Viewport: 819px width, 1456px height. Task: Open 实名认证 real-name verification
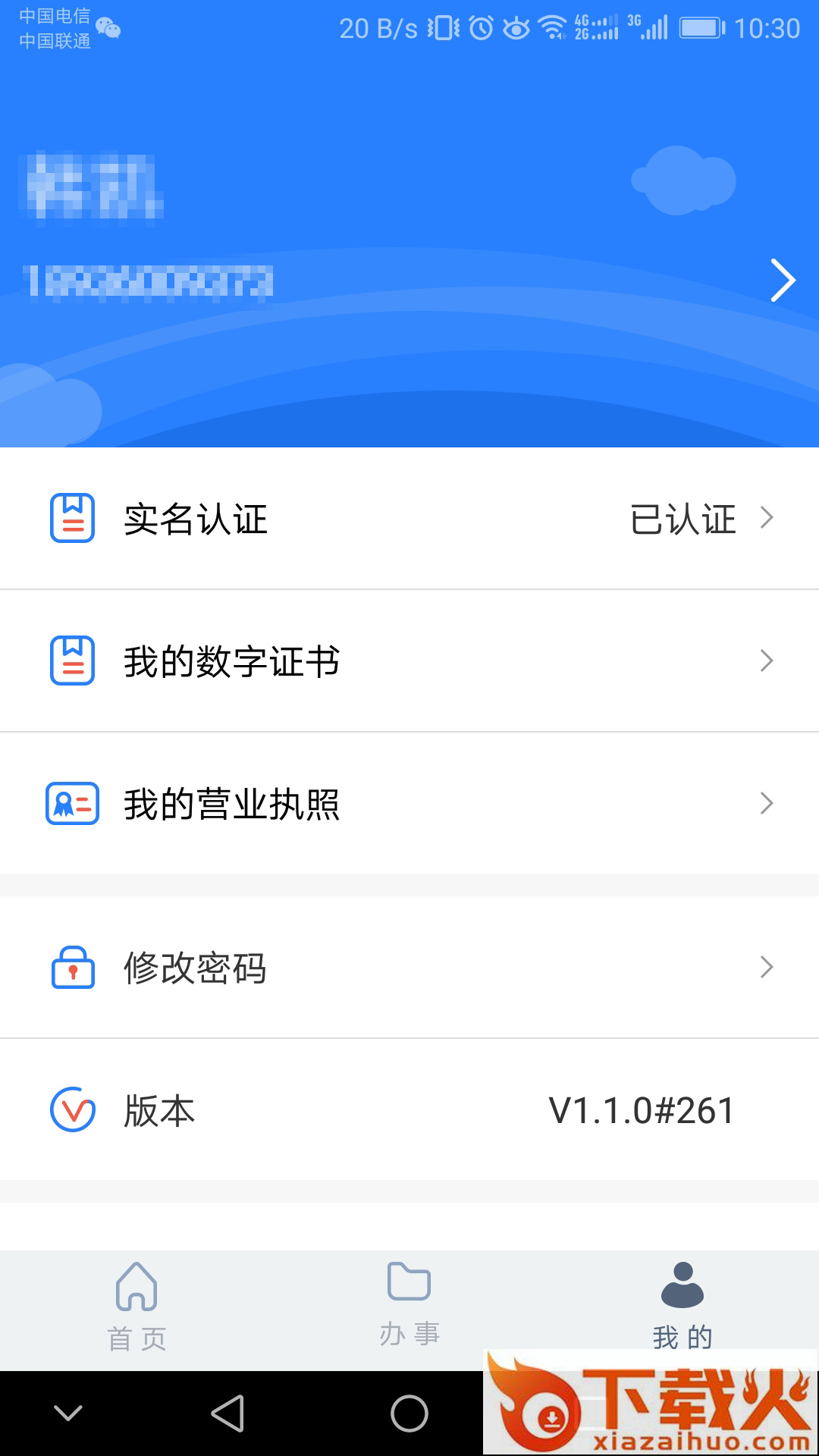coord(409,519)
